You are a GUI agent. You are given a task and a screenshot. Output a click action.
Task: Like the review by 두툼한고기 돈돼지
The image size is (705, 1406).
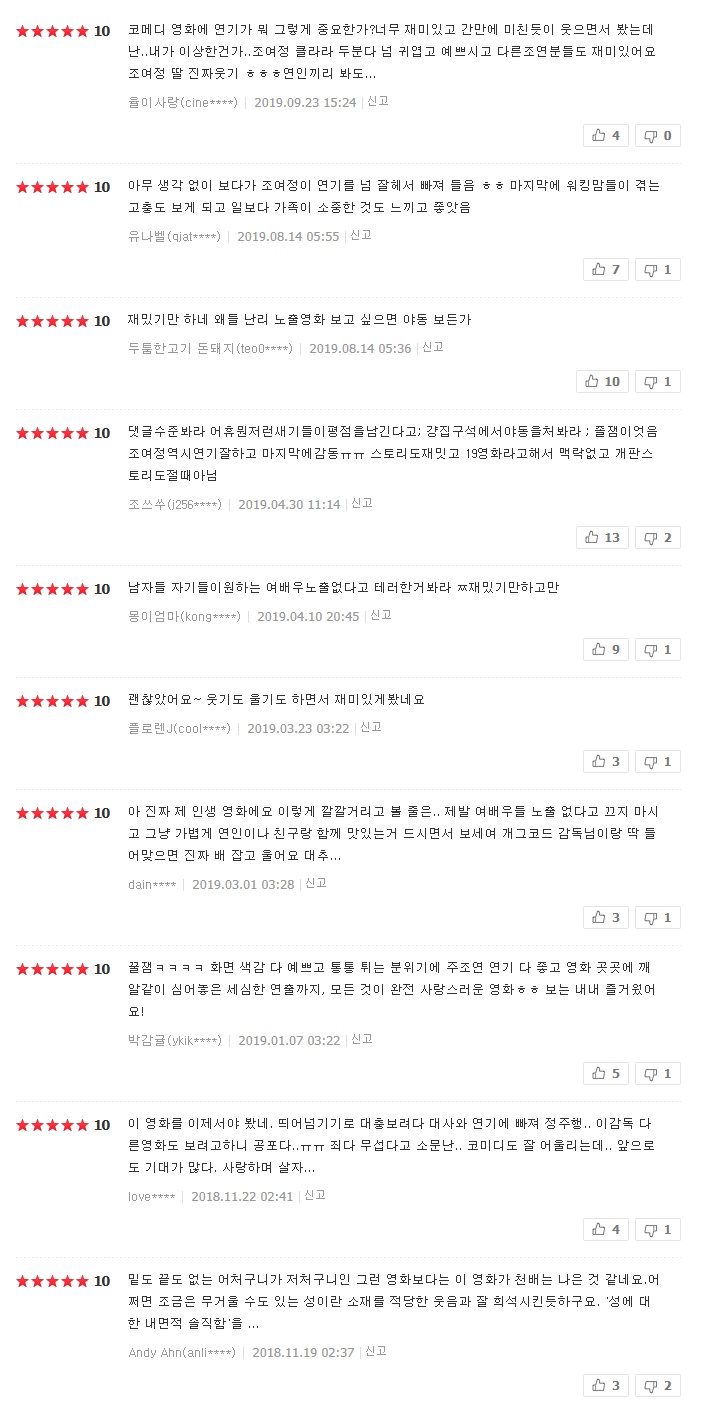(602, 381)
